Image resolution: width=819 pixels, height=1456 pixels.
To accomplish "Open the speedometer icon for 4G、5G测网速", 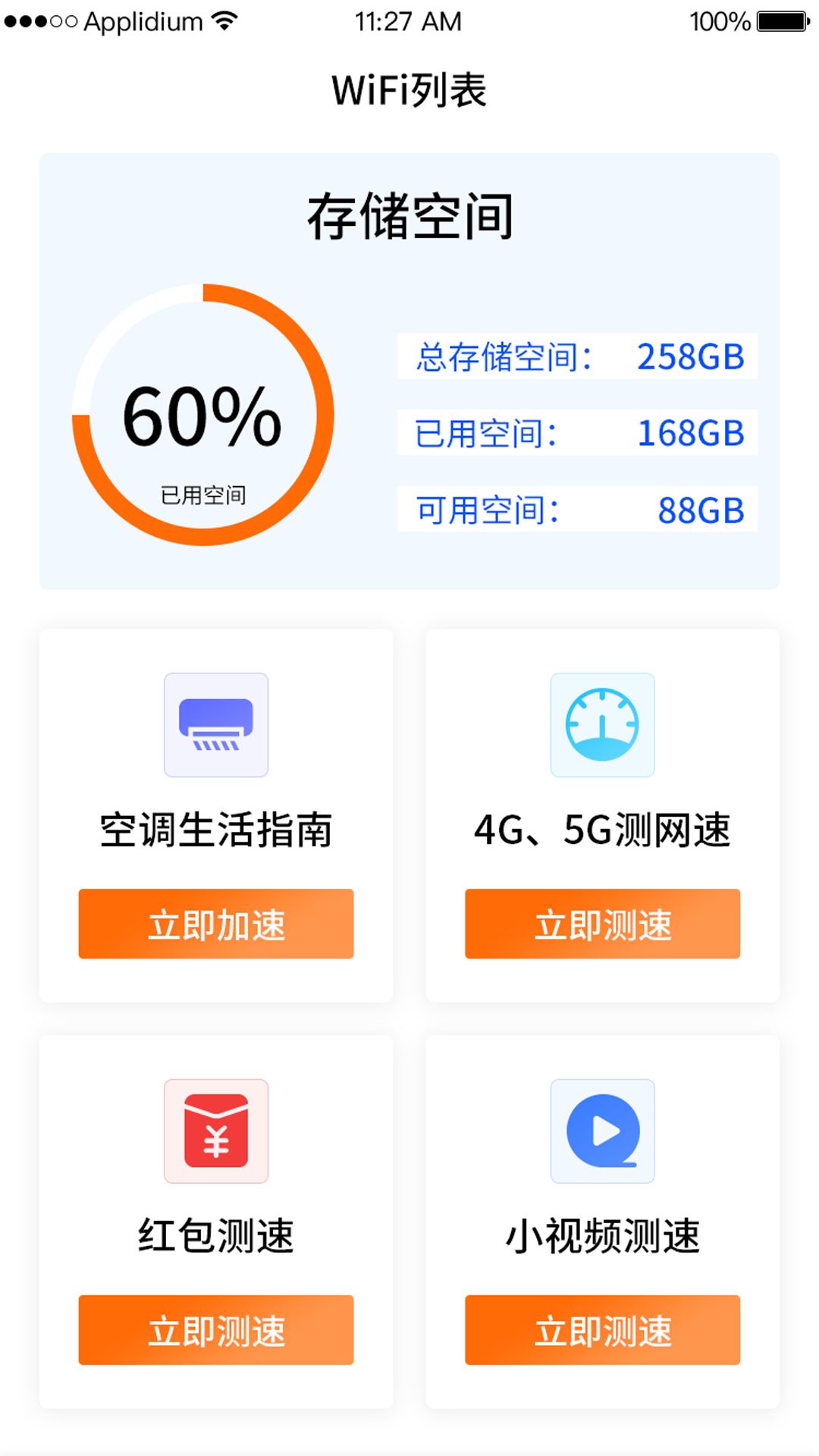I will 603,725.
